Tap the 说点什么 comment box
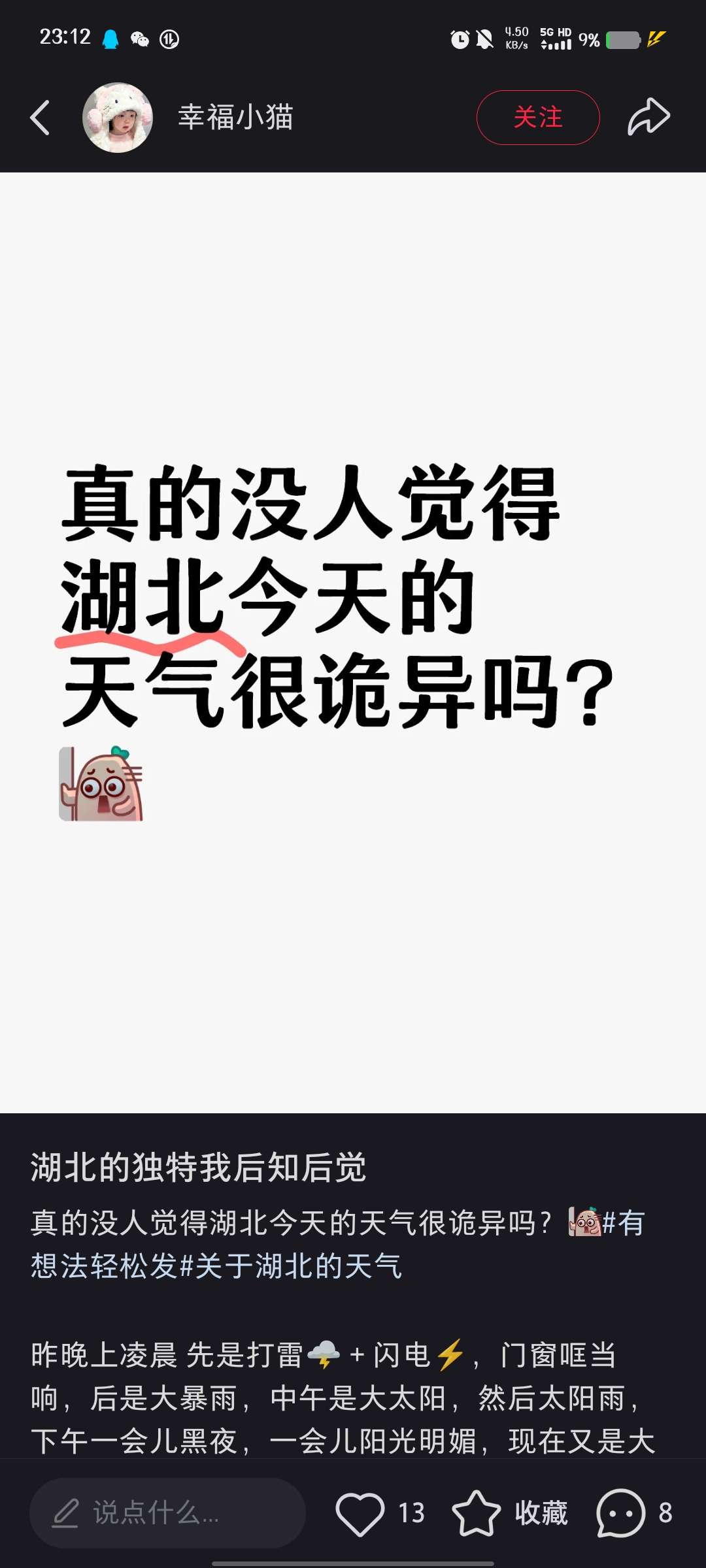Screen dimensions: 706x1568 [167, 1512]
